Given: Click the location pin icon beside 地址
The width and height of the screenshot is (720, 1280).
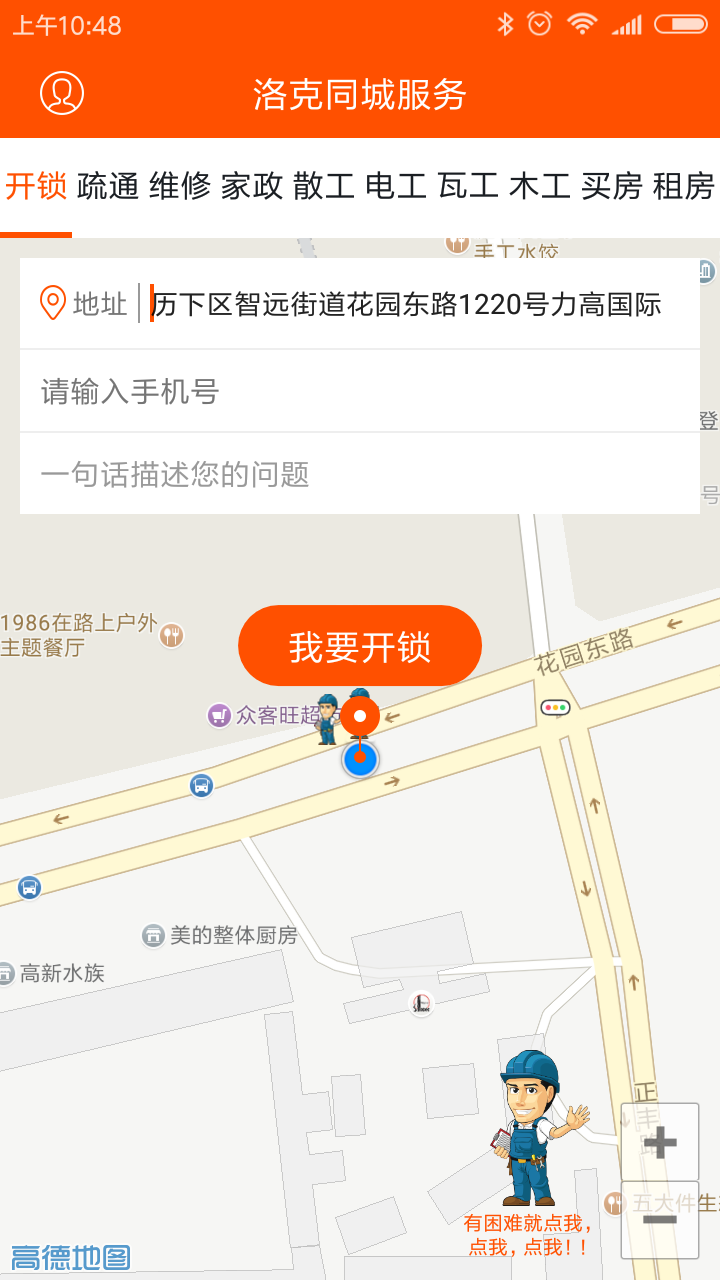Looking at the screenshot, I should (x=51, y=299).
